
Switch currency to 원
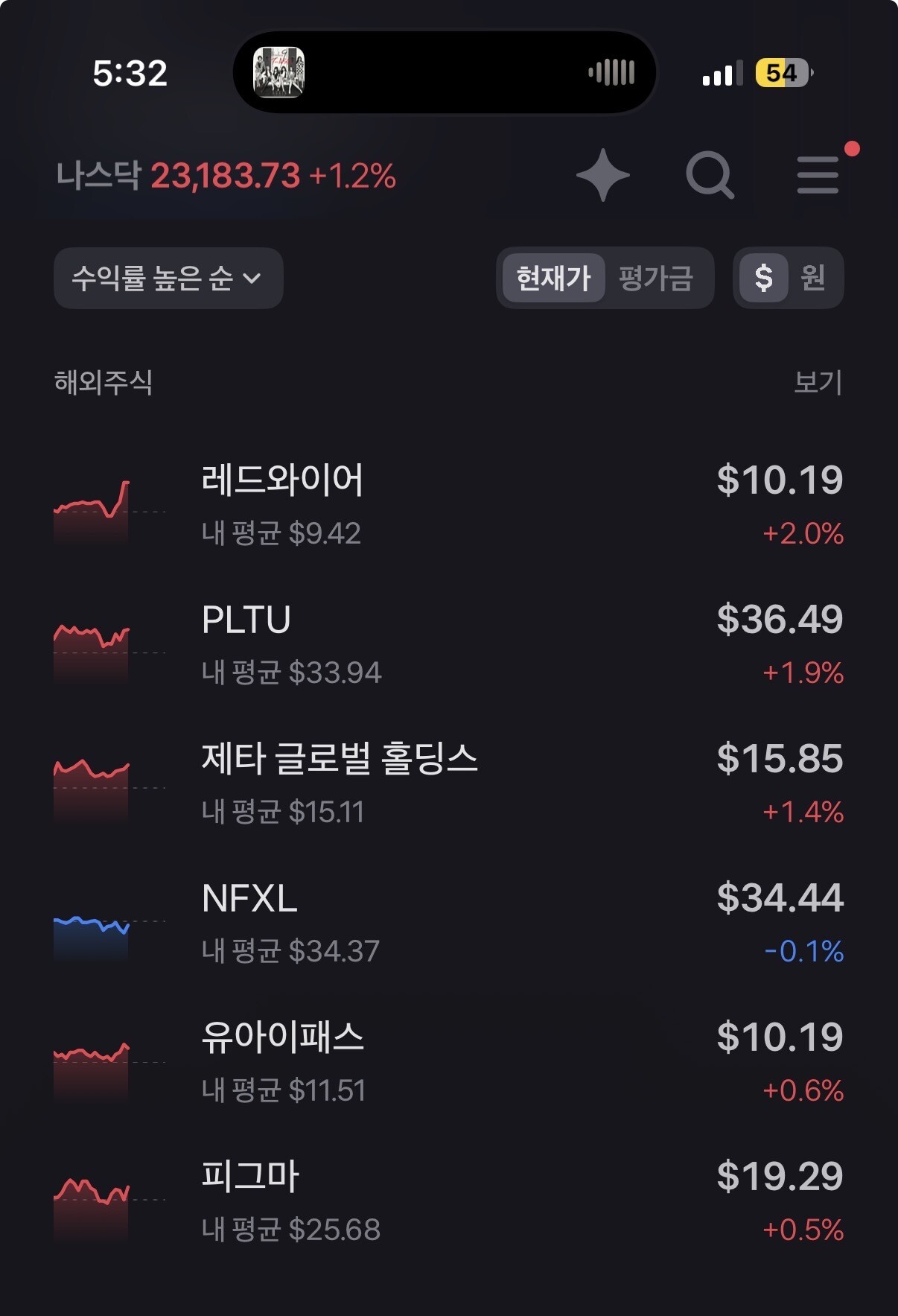pyautogui.click(x=813, y=279)
